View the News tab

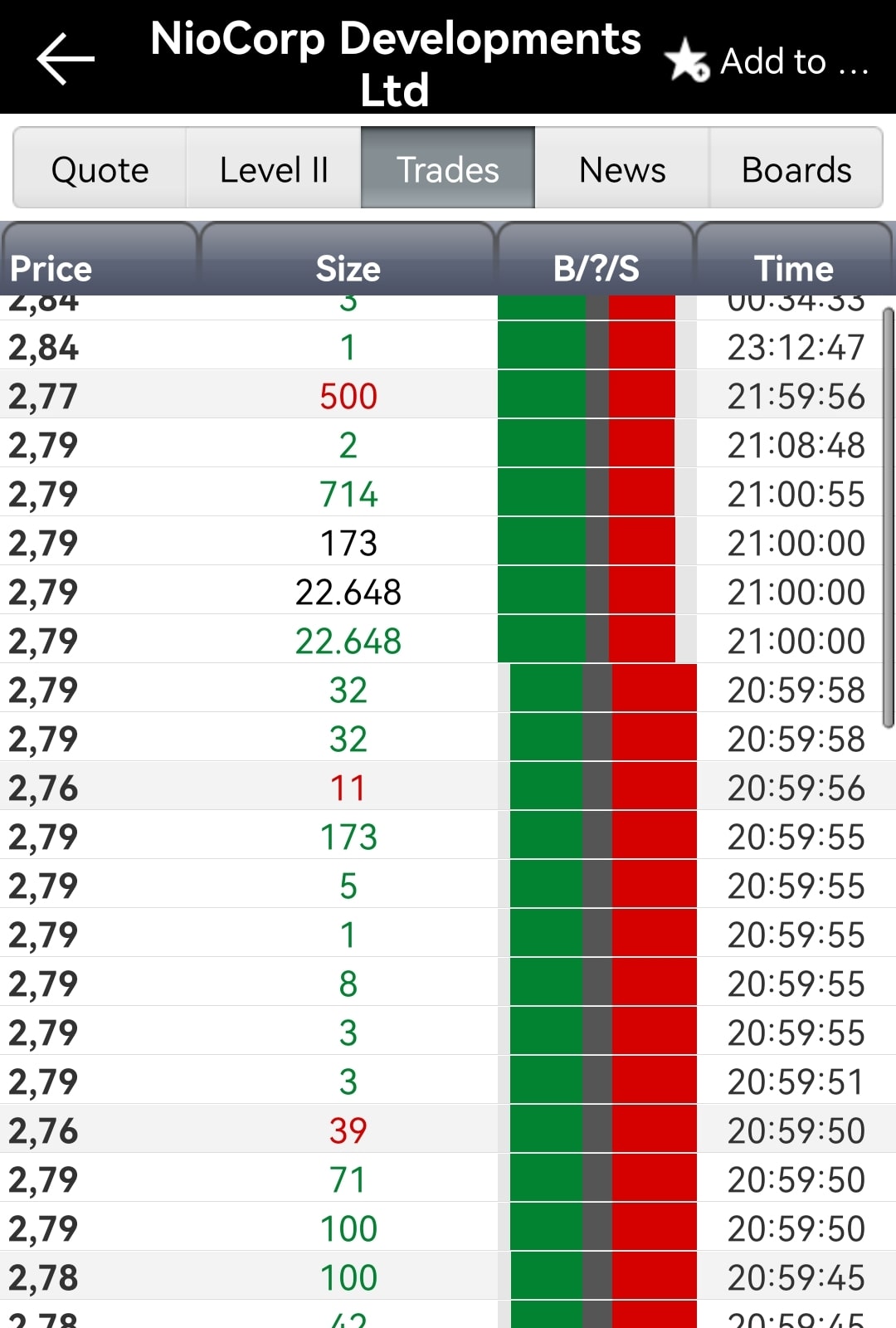click(x=622, y=169)
